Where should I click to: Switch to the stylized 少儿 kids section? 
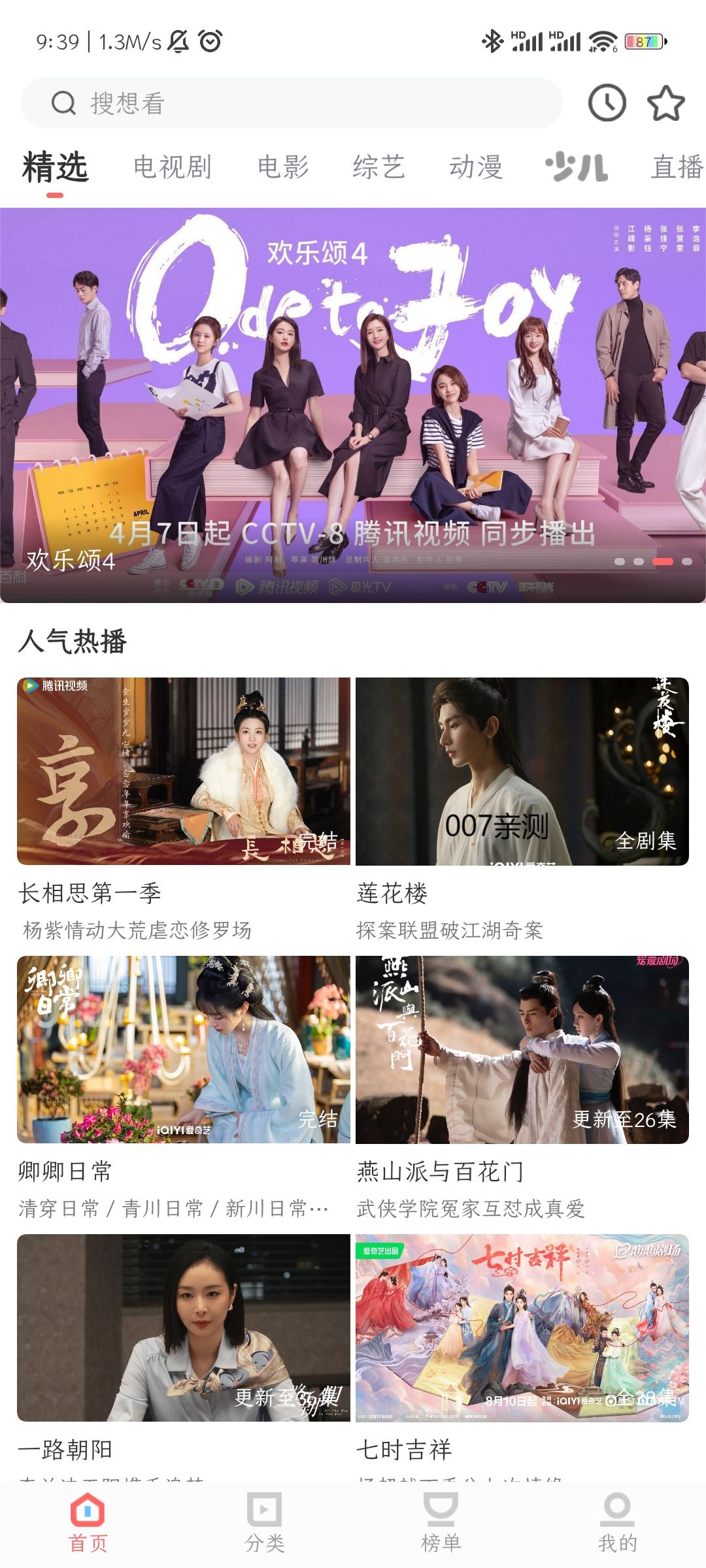tap(575, 168)
